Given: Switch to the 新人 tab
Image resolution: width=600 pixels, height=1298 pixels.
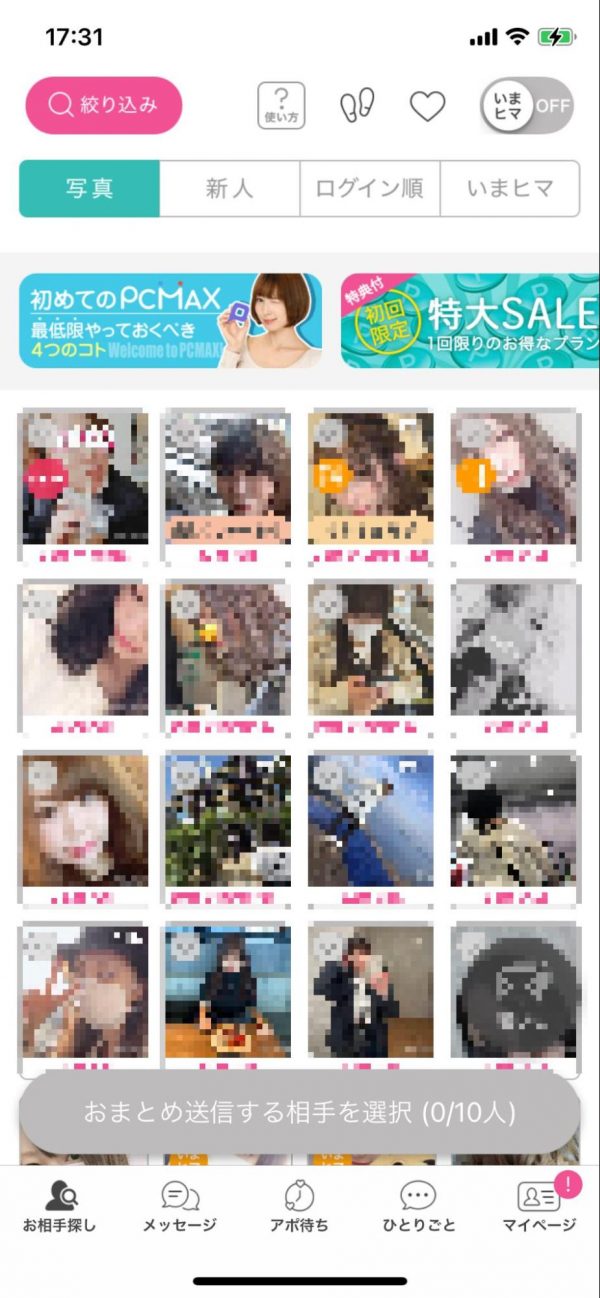Looking at the screenshot, I should 230,188.
